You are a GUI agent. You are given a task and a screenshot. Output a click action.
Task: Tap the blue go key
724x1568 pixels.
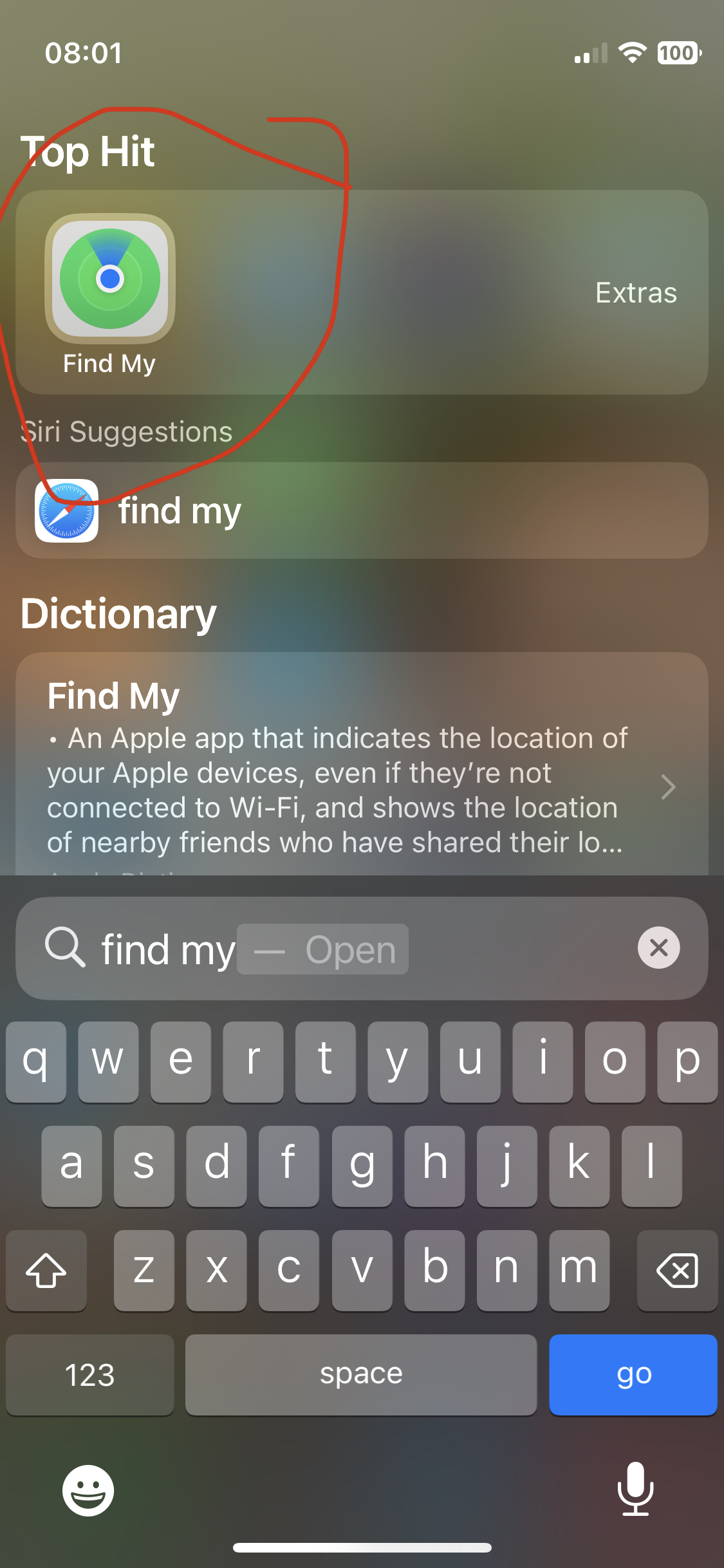pyautogui.click(x=633, y=1374)
